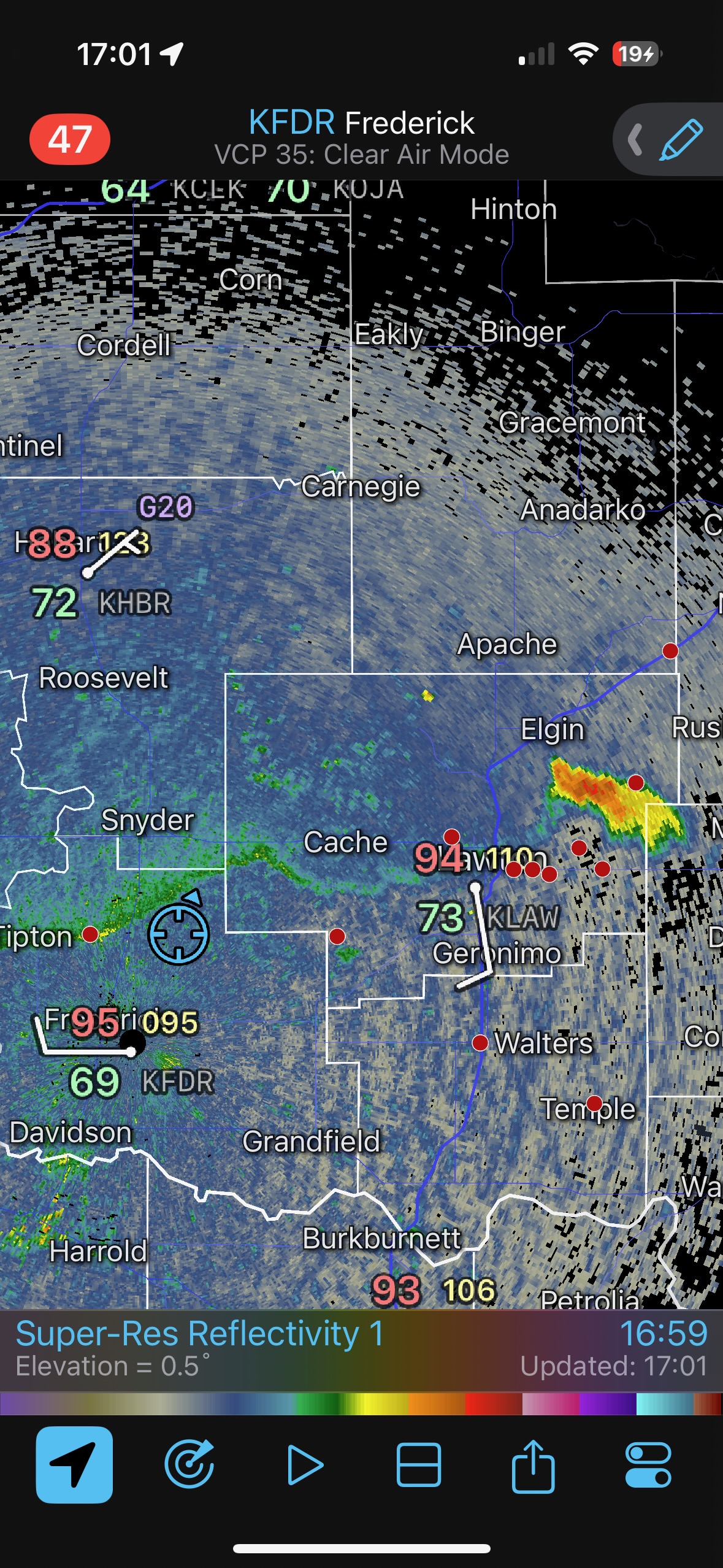Tap the KFDR Frederick radar title

coord(361,123)
